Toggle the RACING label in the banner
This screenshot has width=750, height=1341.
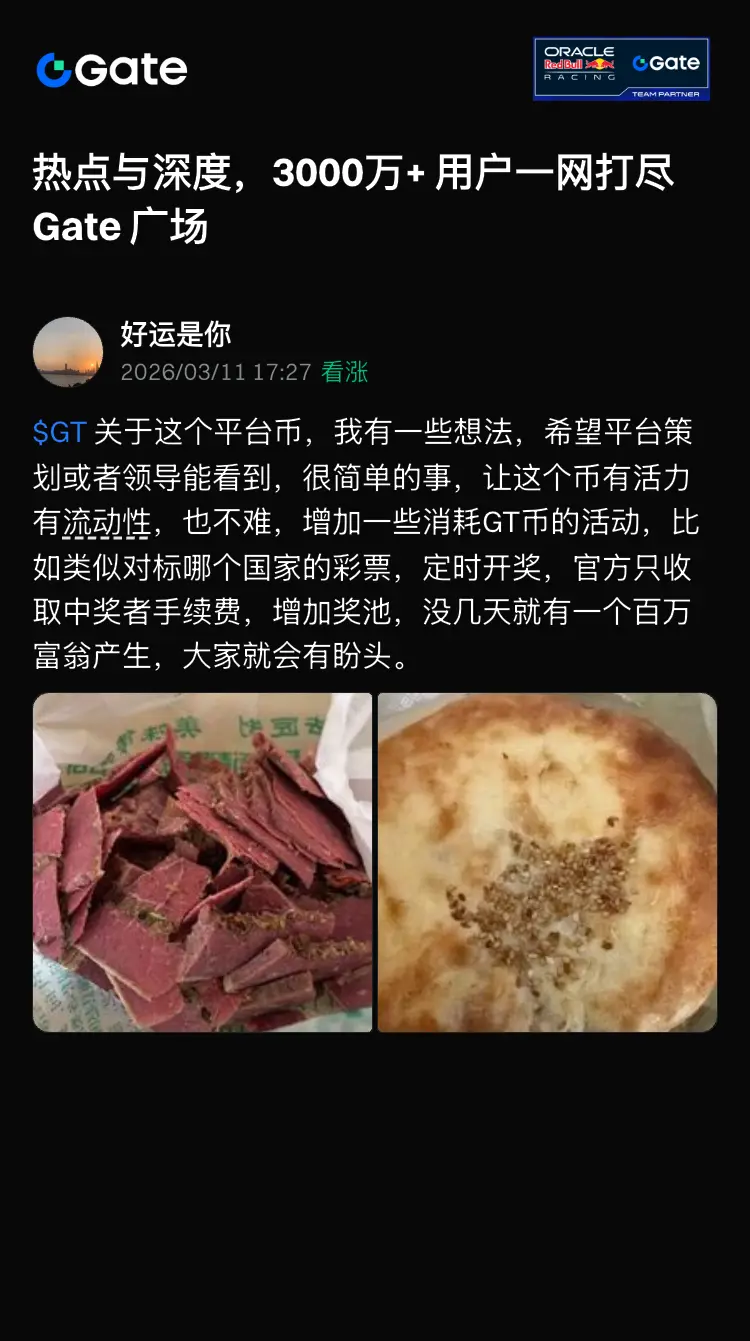[x=578, y=76]
